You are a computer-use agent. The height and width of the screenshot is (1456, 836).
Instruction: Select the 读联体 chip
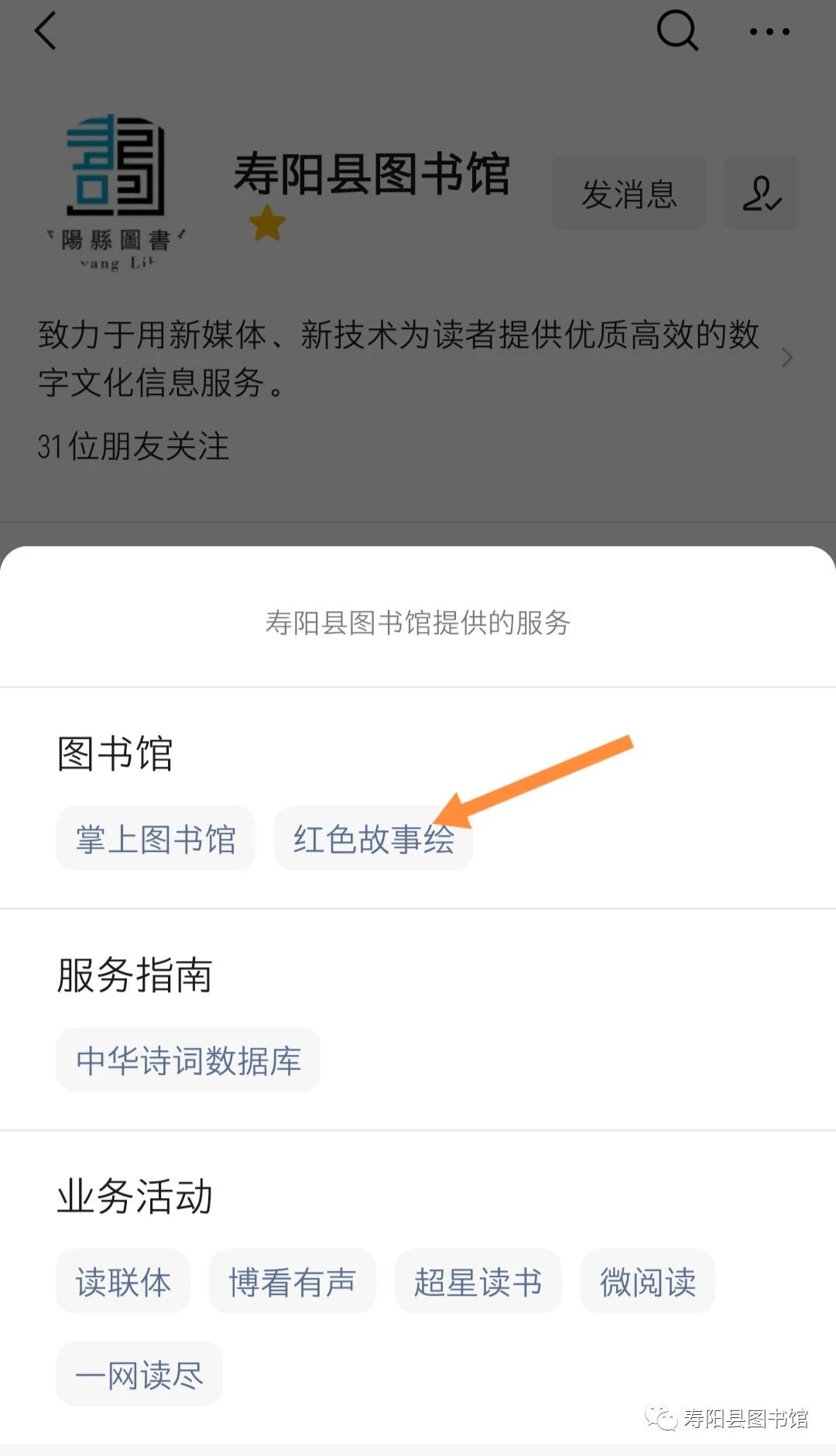[123, 1282]
